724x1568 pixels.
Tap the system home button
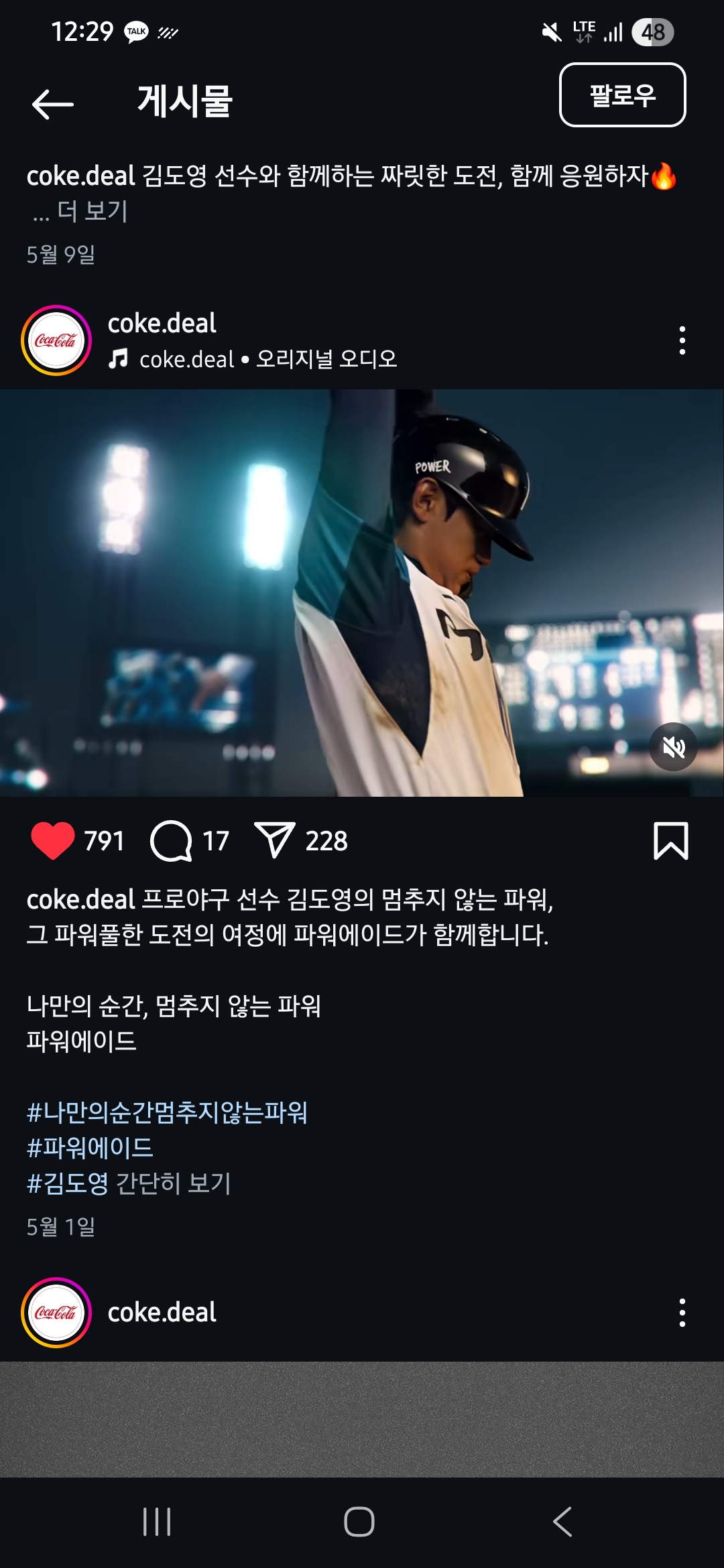[x=359, y=1521]
